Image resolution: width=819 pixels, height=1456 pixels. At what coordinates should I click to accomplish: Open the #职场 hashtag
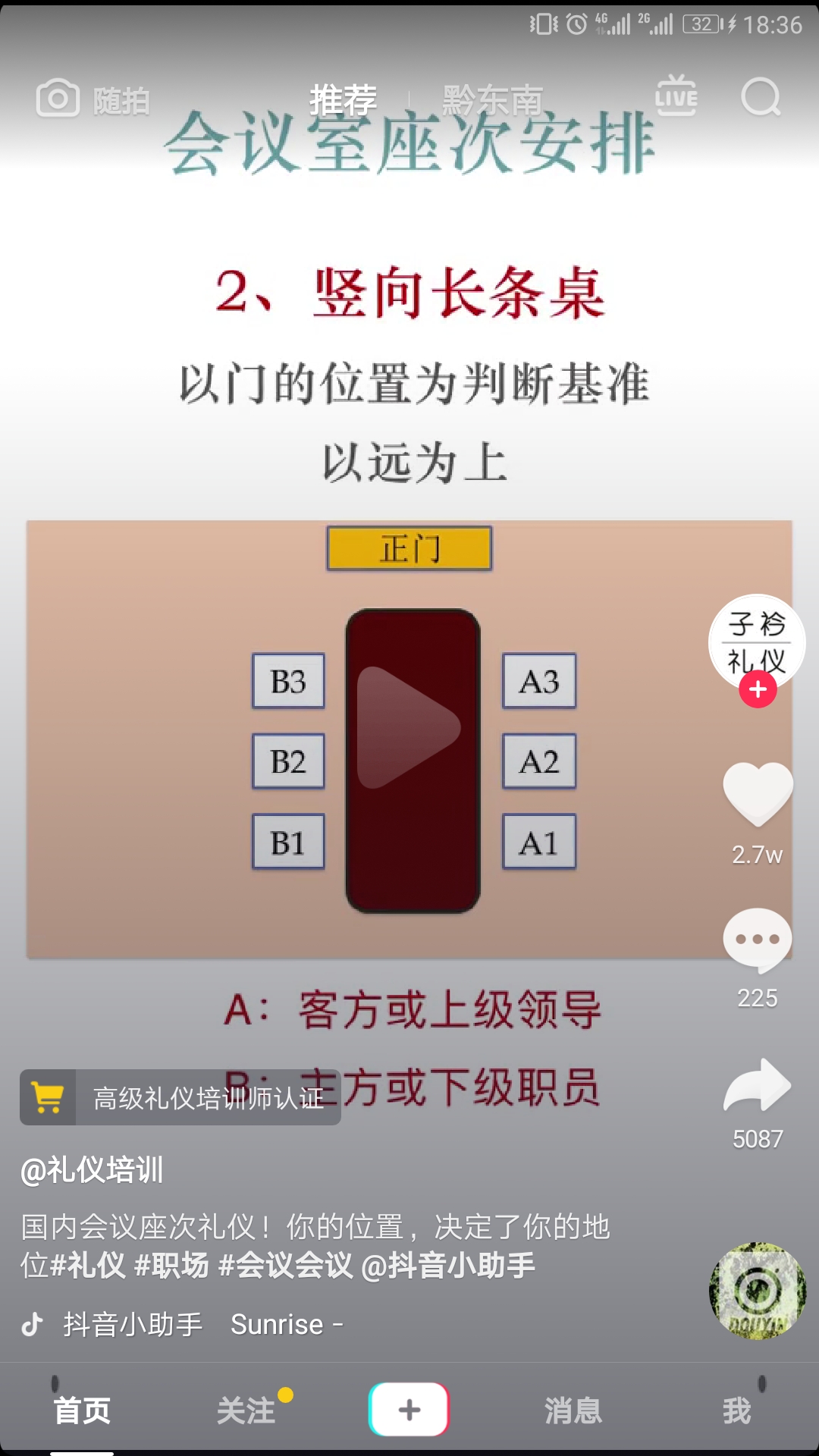pyautogui.click(x=171, y=1265)
